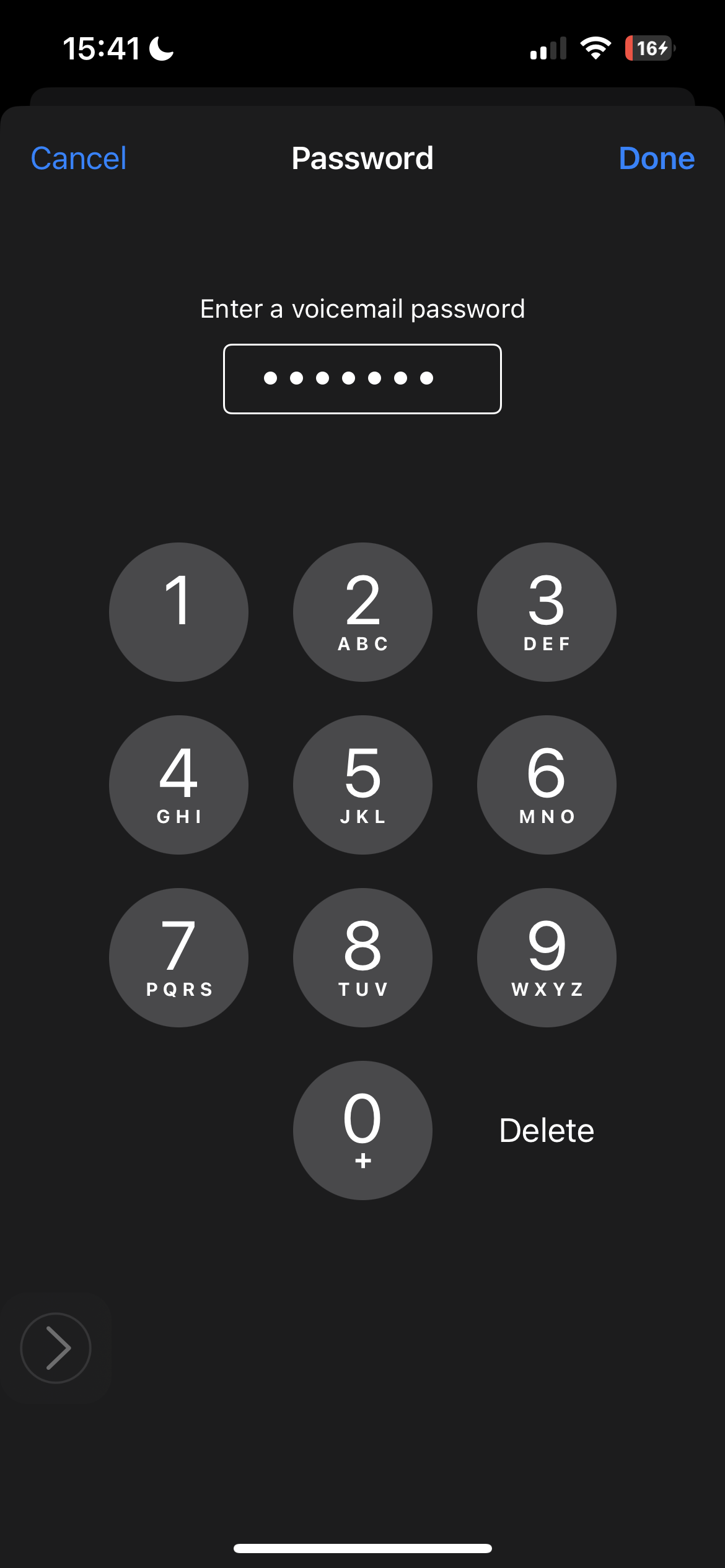This screenshot has width=725, height=1568.
Task: Delete the last entered digit
Action: pos(546,1129)
